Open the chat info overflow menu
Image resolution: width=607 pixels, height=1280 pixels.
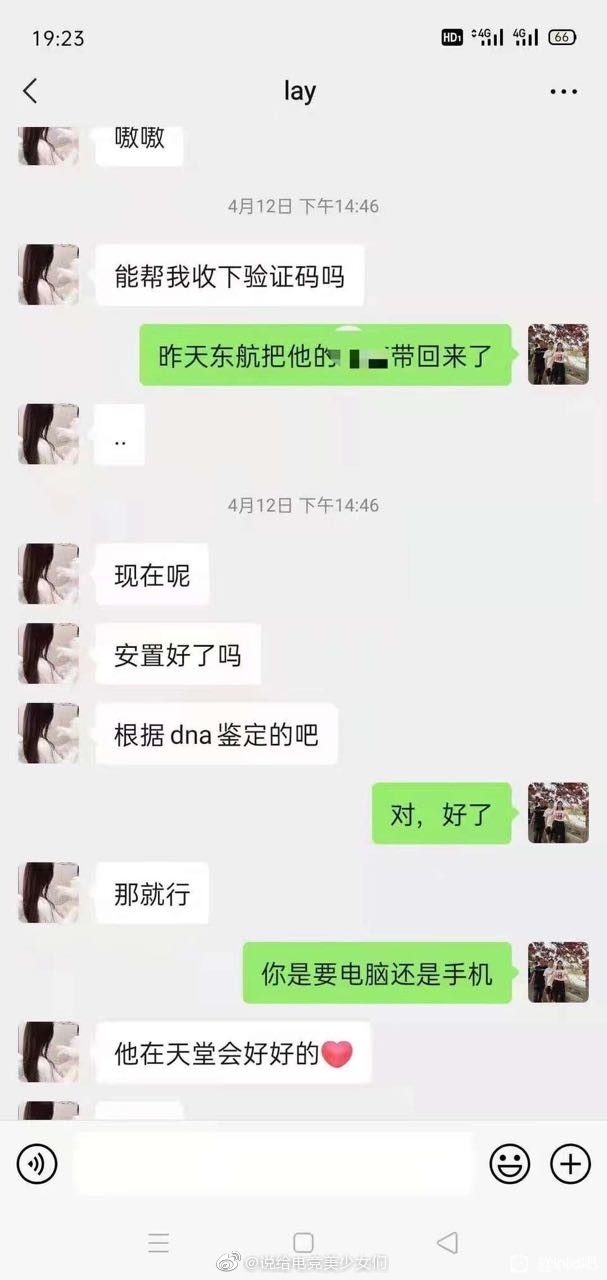(x=563, y=92)
